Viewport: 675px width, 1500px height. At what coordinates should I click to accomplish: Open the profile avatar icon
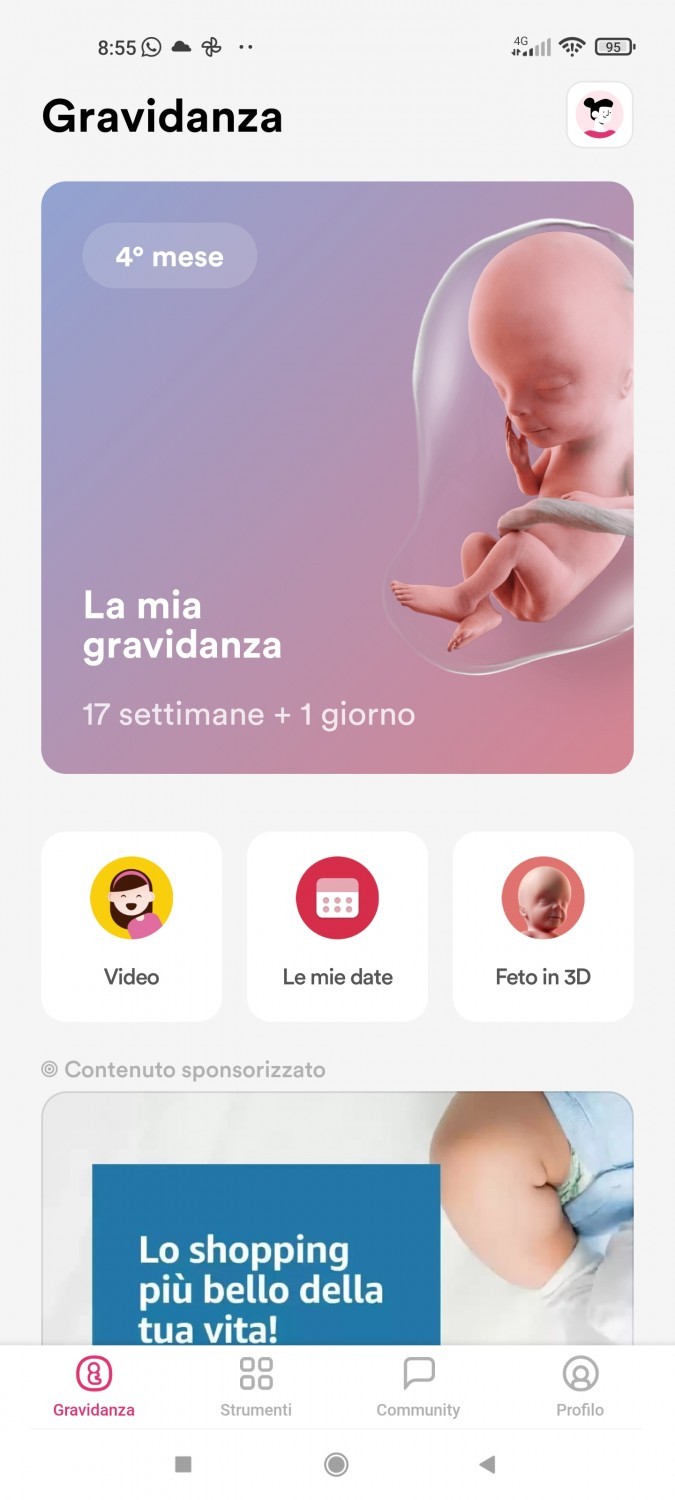click(599, 115)
